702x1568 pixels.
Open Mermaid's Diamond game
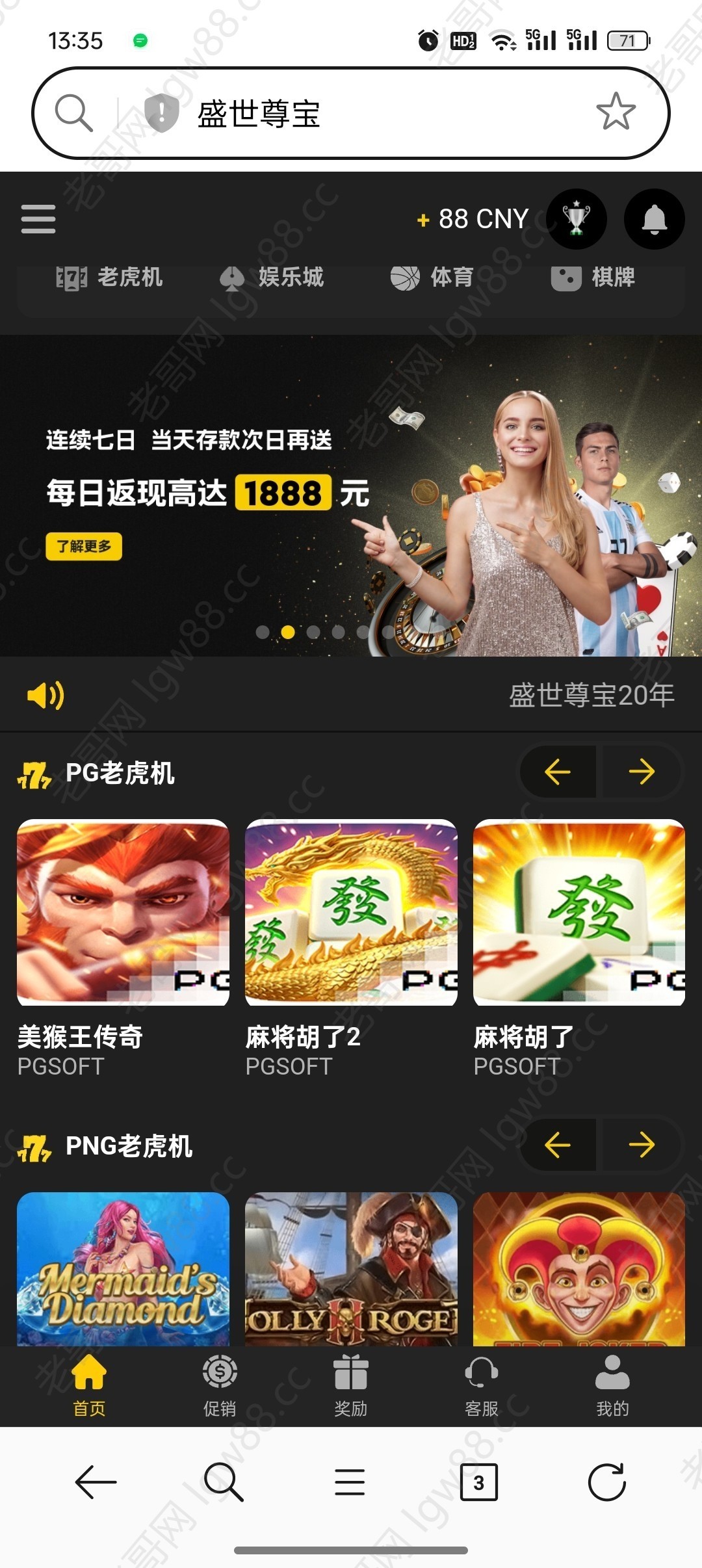pyautogui.click(x=123, y=1268)
